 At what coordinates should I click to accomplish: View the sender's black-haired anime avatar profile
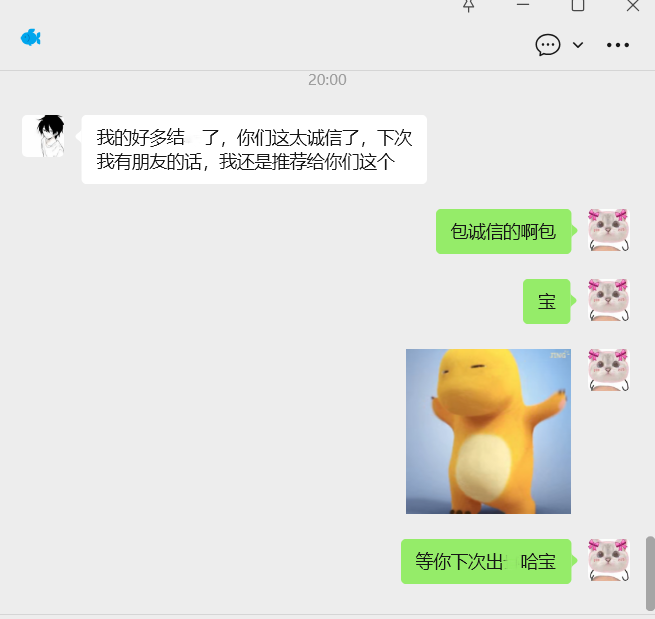pos(43,136)
